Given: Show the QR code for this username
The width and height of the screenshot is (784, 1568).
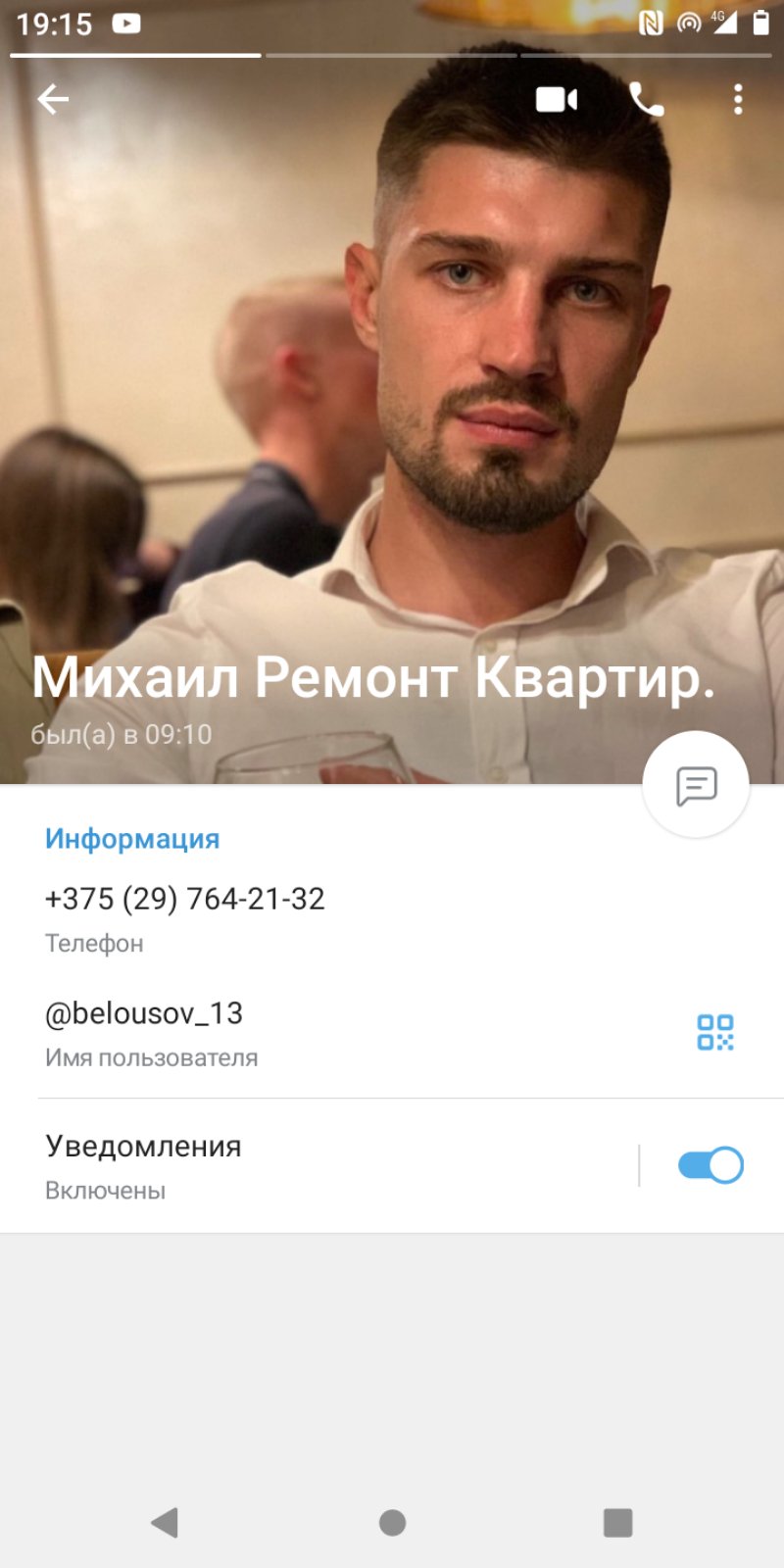Looking at the screenshot, I should [x=715, y=1032].
